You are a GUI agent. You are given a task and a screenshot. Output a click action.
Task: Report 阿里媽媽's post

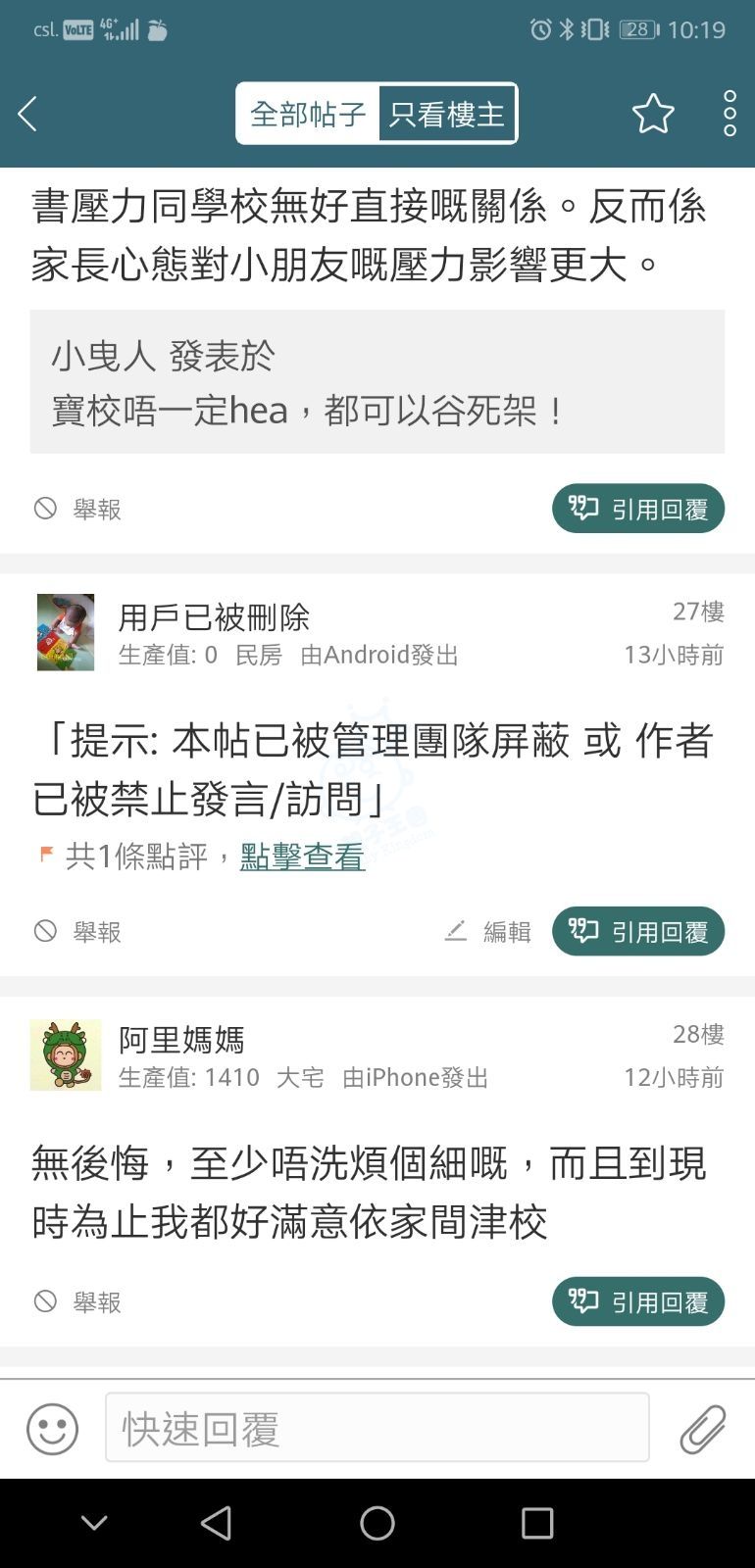(78, 1301)
